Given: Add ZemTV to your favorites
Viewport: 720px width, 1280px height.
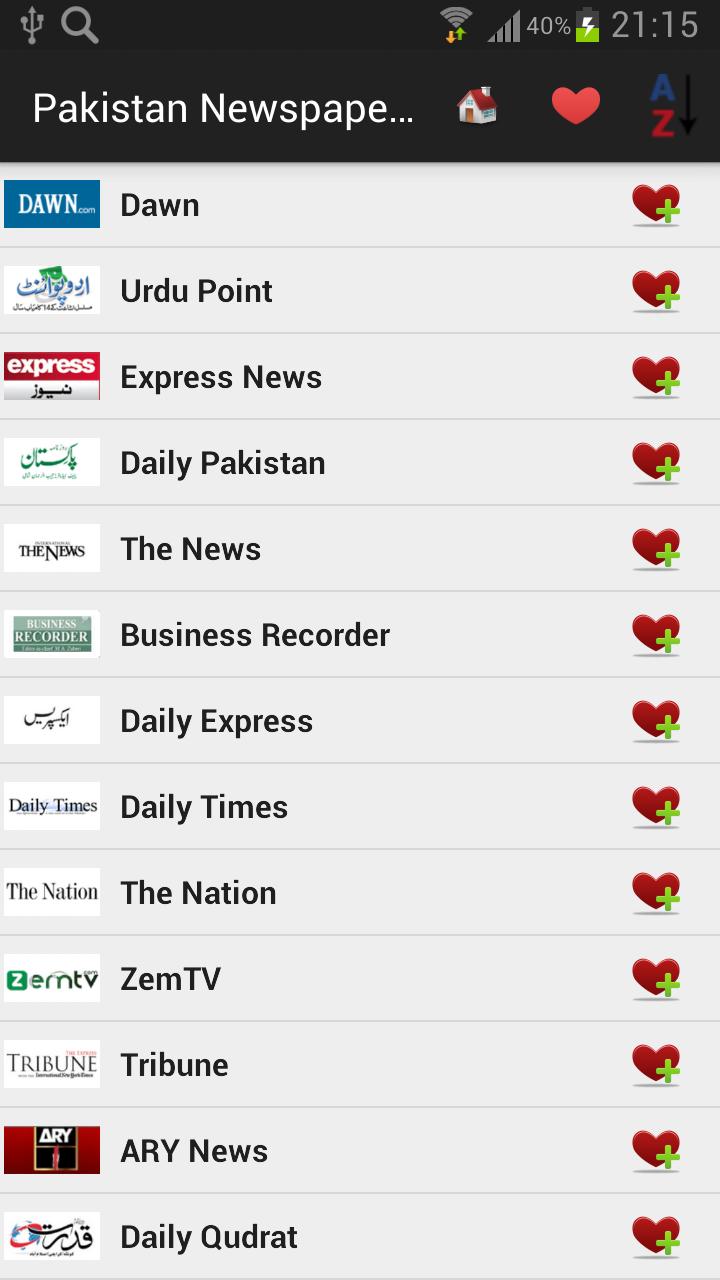Looking at the screenshot, I should 656,978.
